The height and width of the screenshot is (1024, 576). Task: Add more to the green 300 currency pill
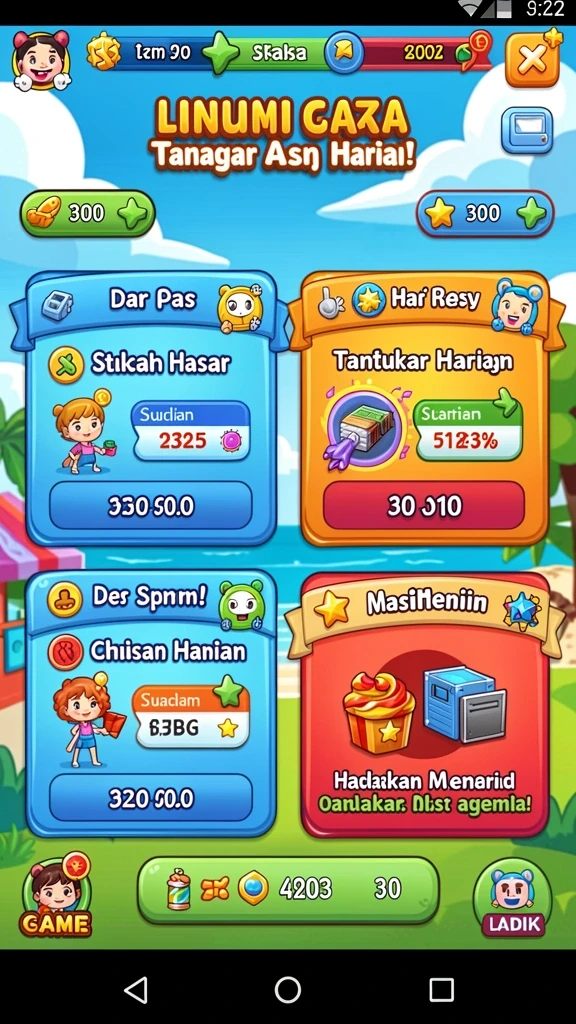(133, 214)
